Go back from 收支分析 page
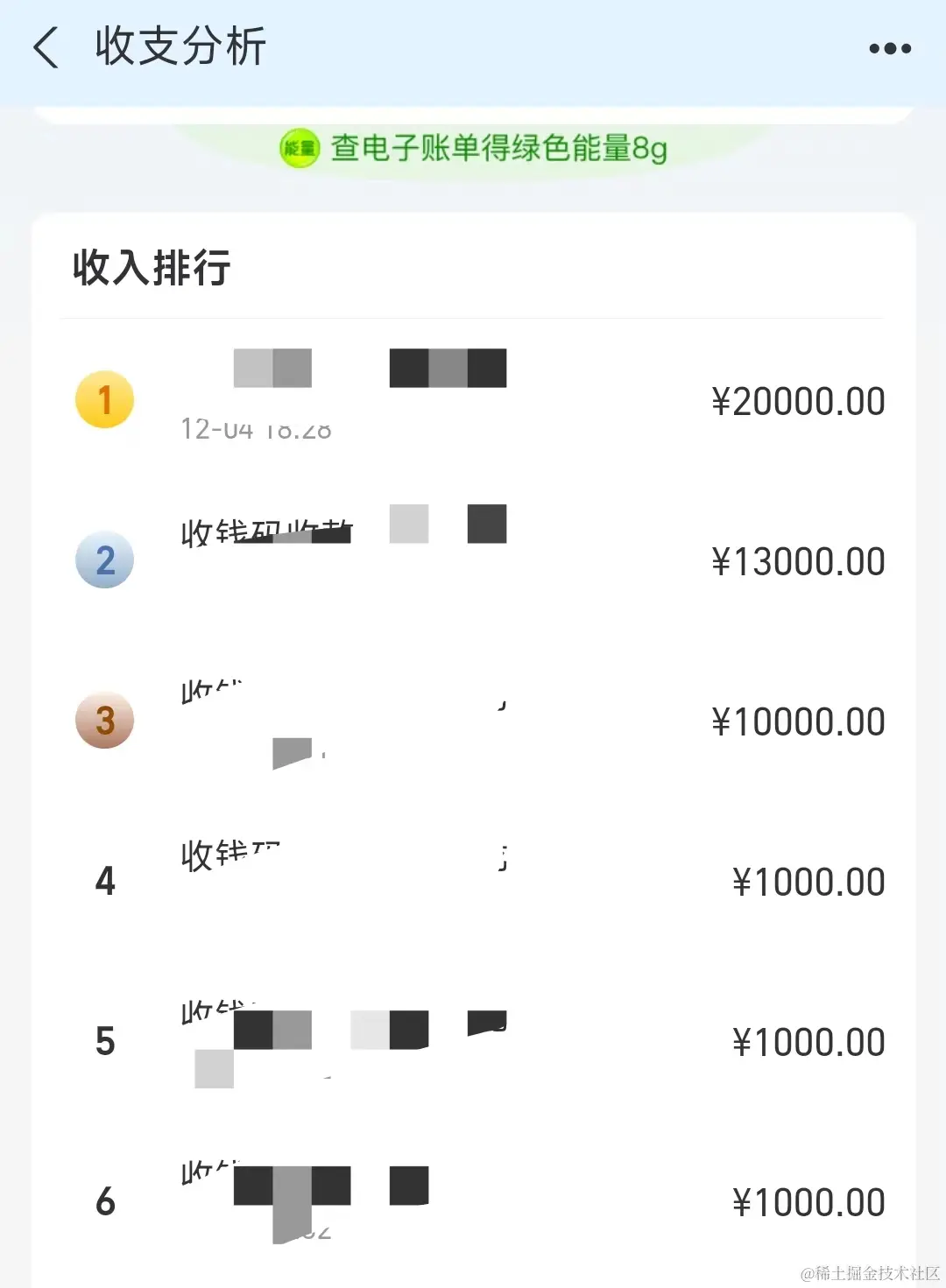 tap(46, 47)
